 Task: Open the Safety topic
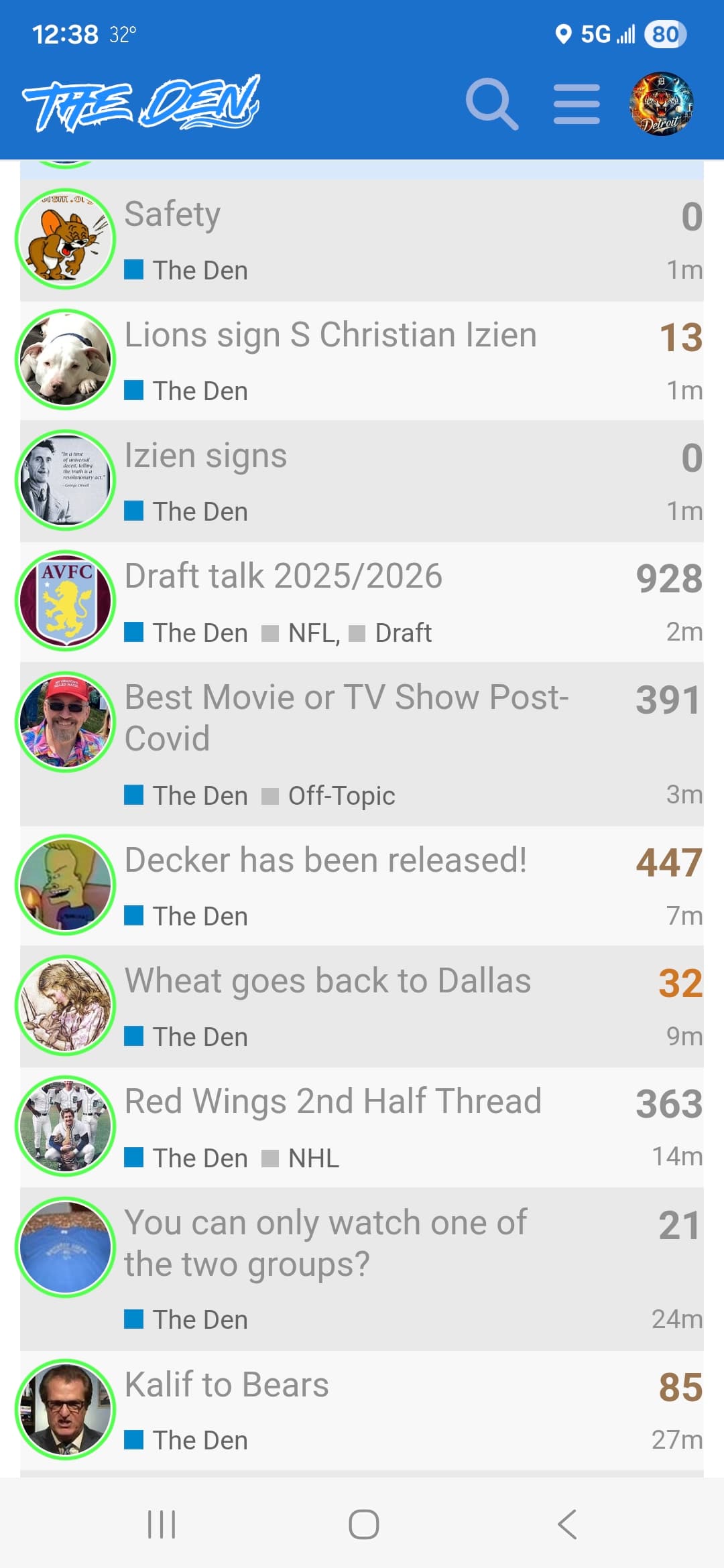click(x=173, y=214)
